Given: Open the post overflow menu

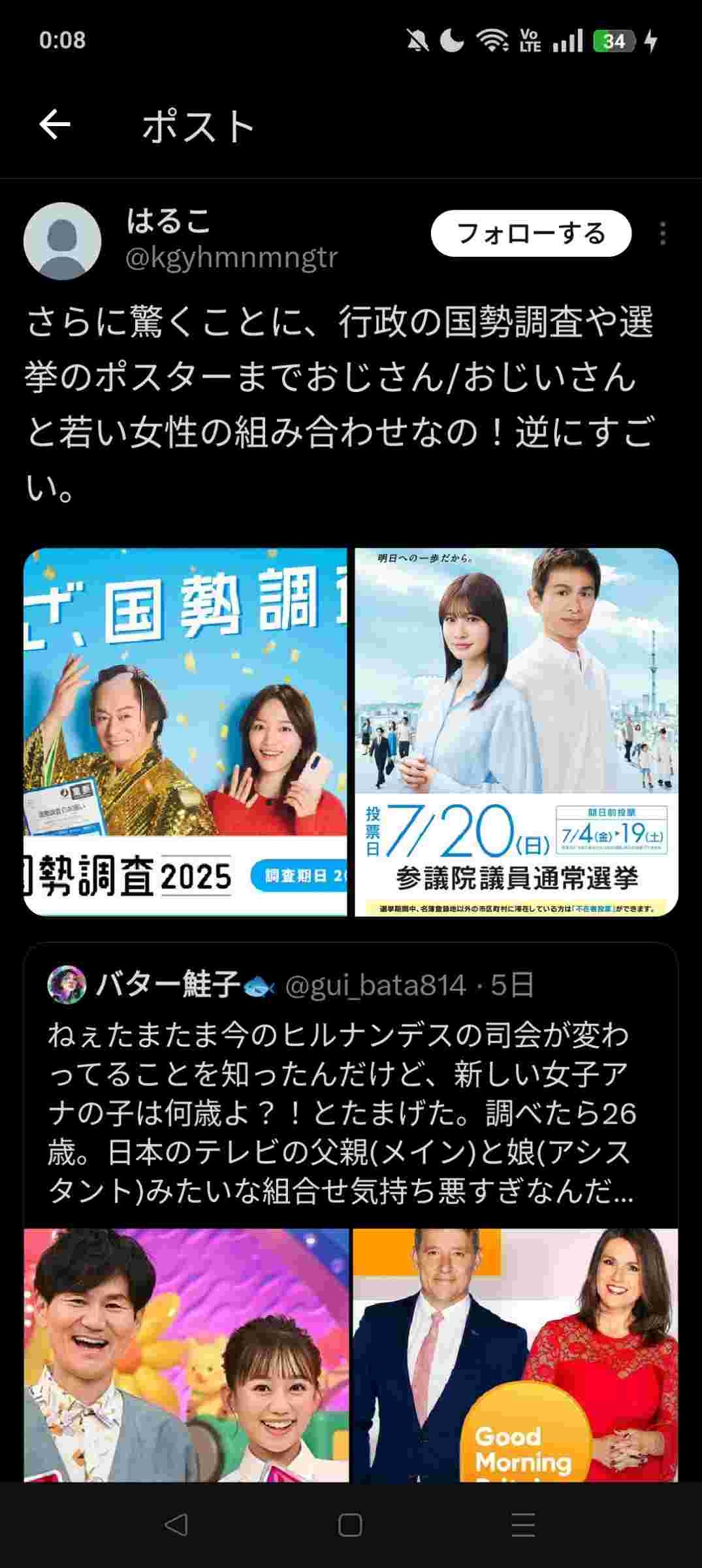Looking at the screenshot, I should (662, 233).
